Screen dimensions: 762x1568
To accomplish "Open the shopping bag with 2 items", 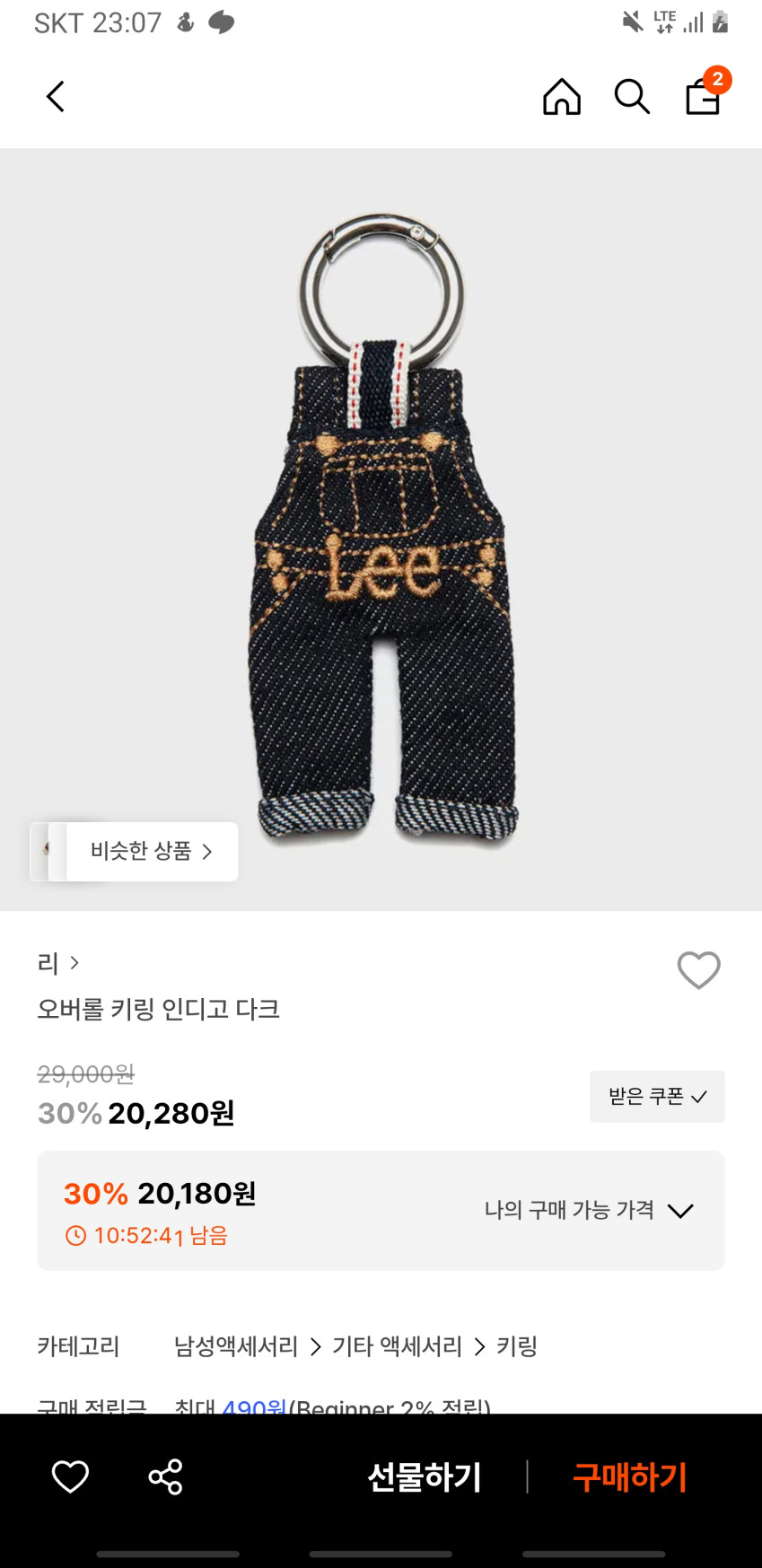I will coord(703,96).
